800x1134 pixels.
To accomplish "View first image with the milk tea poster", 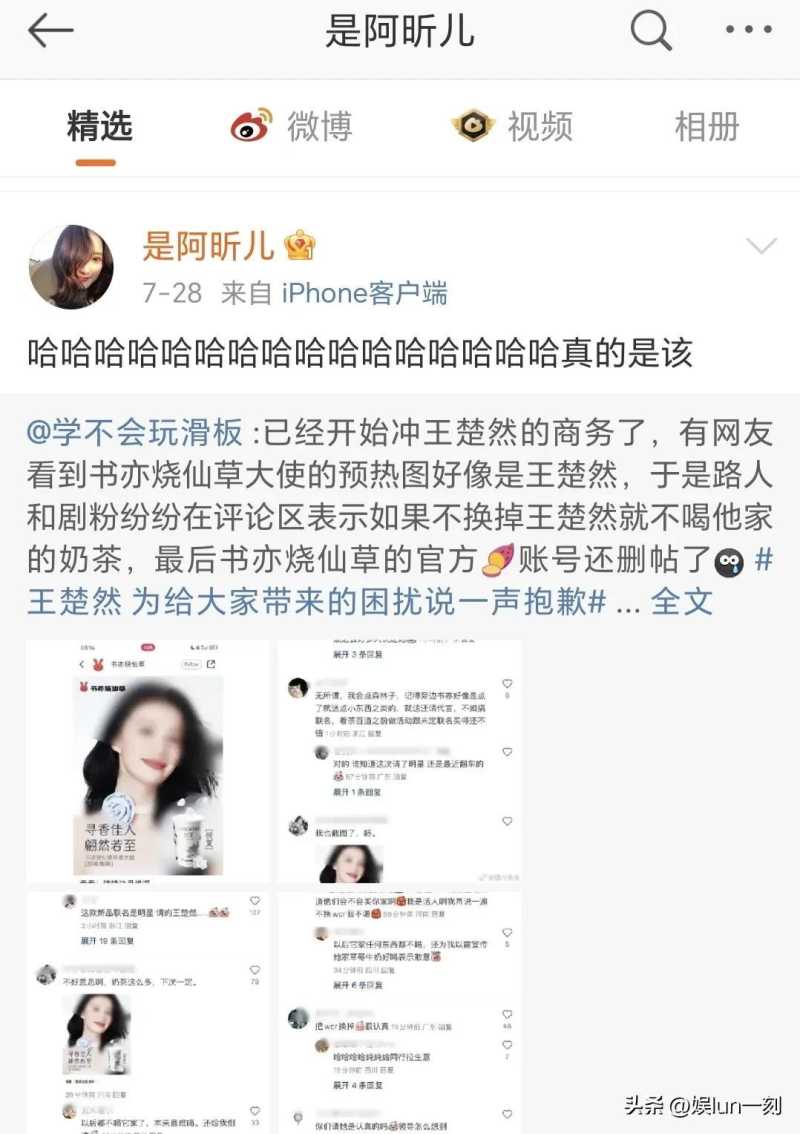I will [148, 761].
